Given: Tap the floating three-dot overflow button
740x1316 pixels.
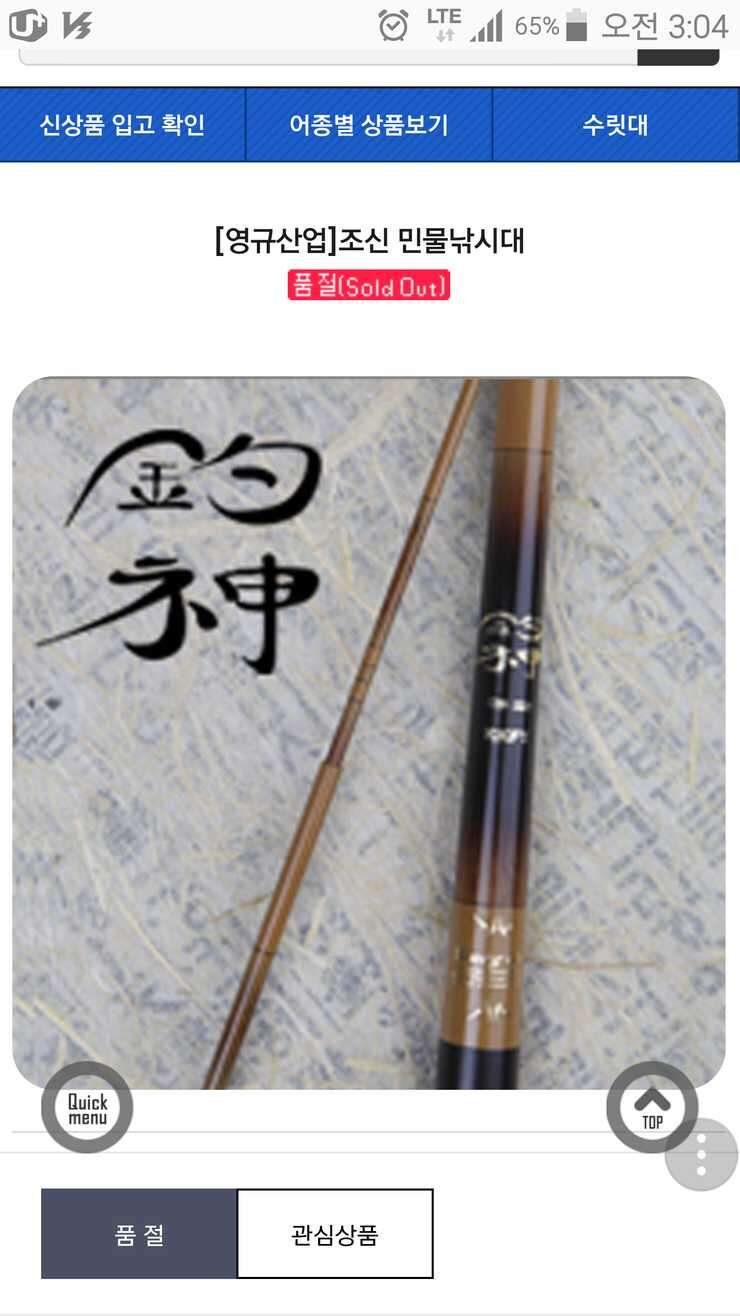Looking at the screenshot, I should pos(701,1155).
